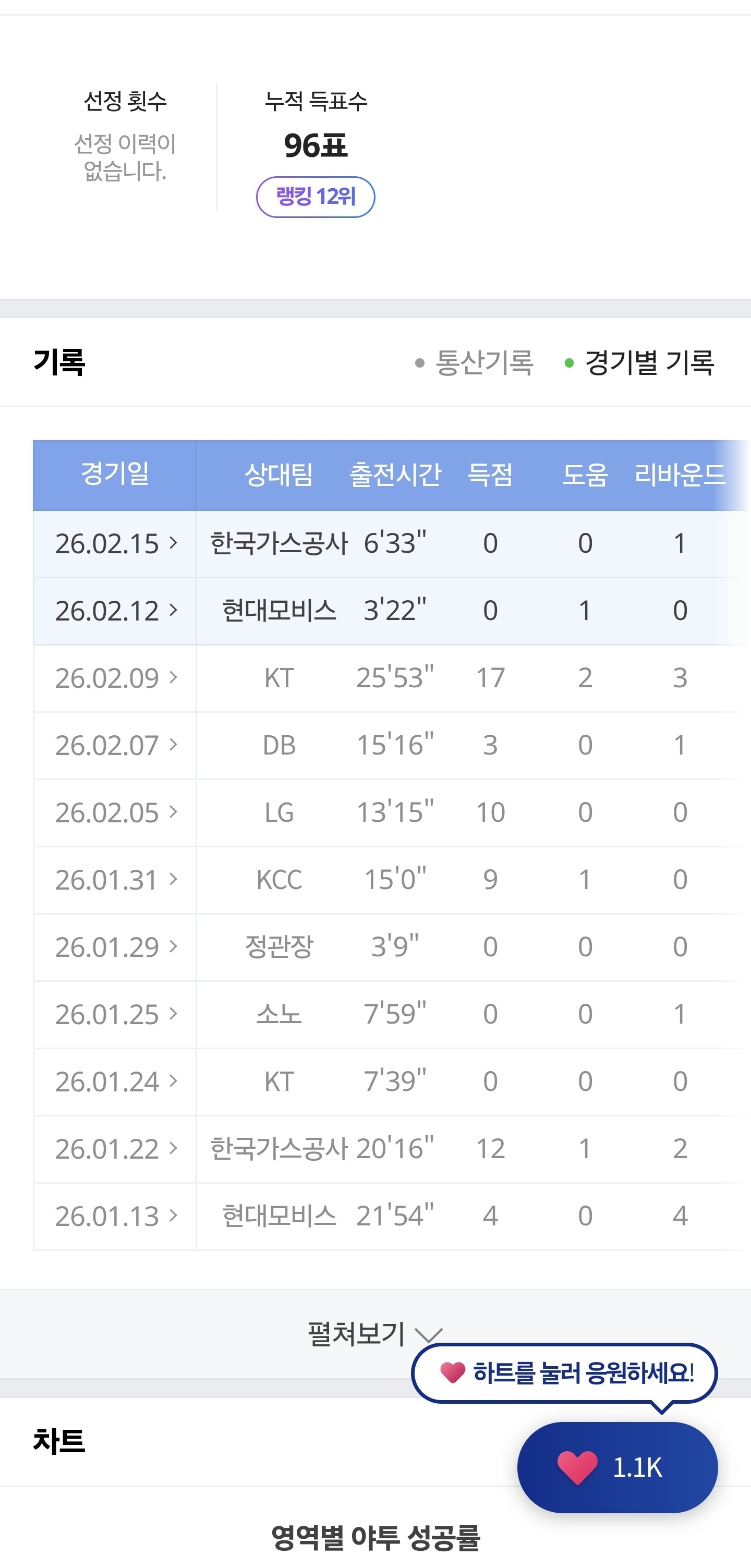The height and width of the screenshot is (1568, 751).
Task: Open the 26.01.22 game against 한국가스공사
Action: [x=116, y=1149]
